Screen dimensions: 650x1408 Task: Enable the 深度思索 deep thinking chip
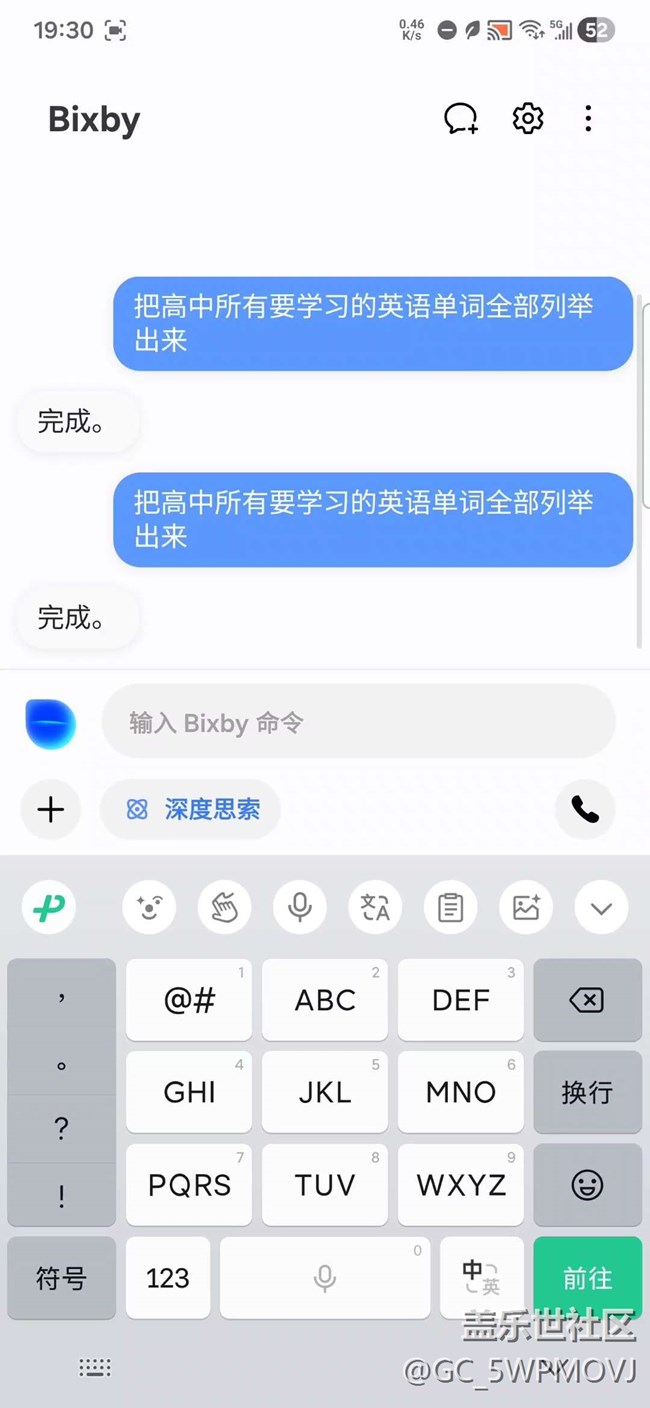191,809
